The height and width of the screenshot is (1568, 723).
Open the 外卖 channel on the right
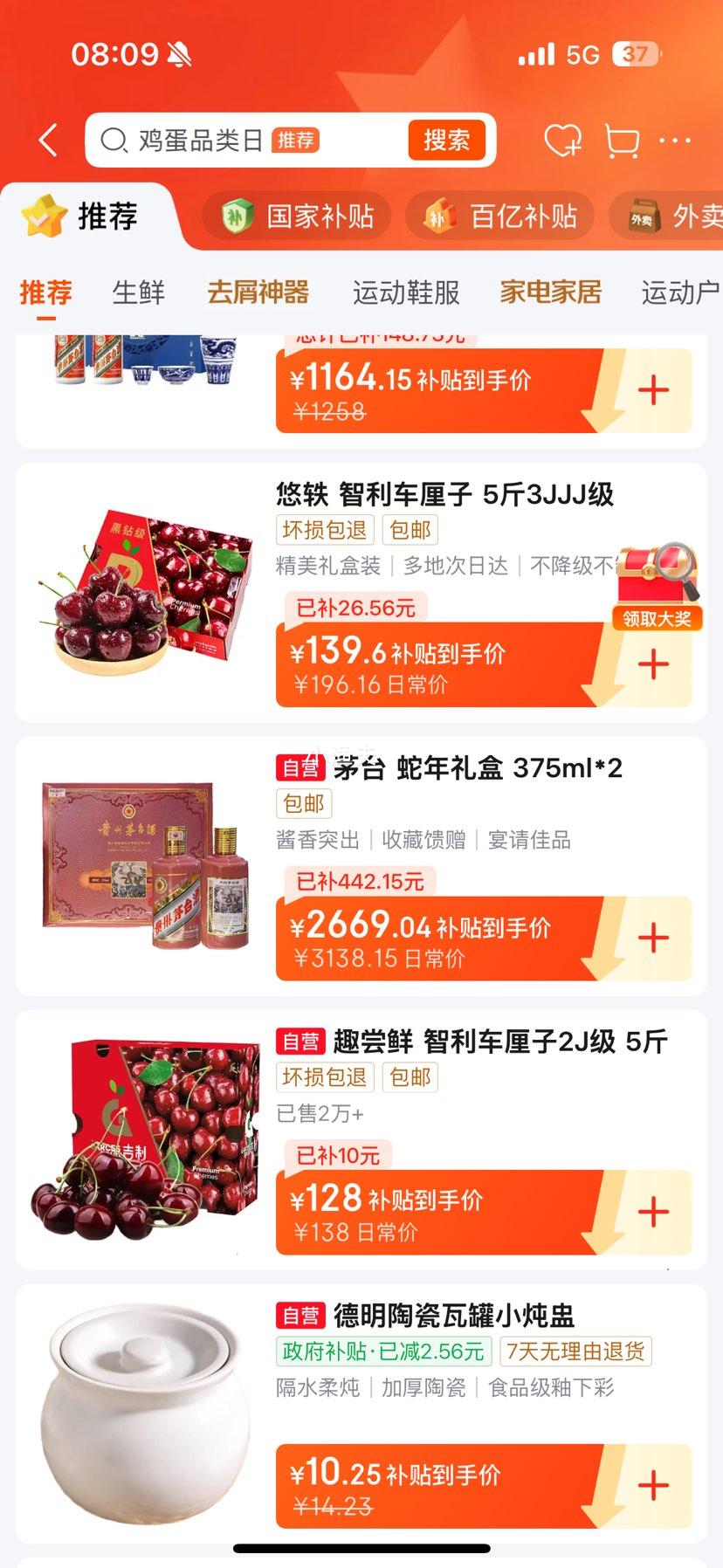[x=690, y=216]
